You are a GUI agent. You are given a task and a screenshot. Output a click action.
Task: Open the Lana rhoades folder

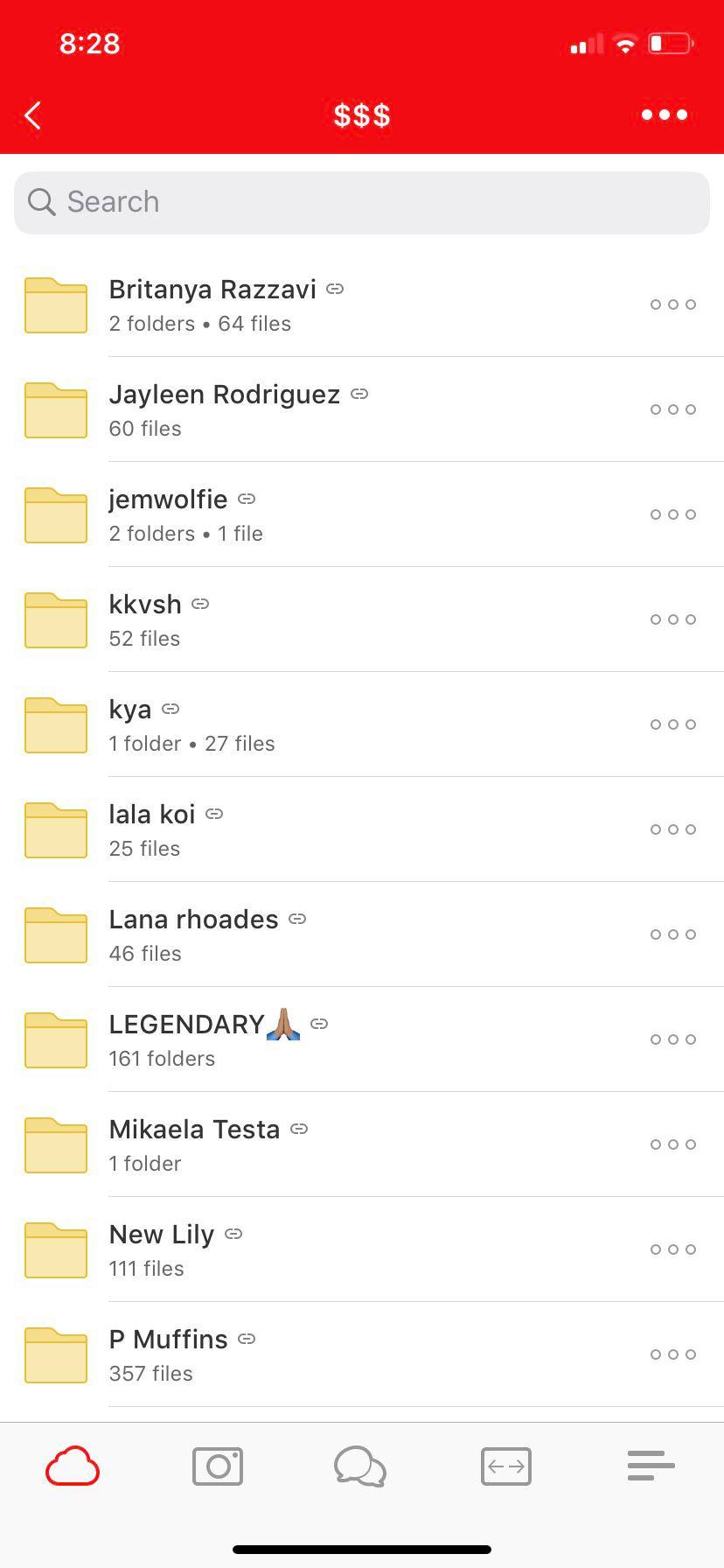[193, 934]
